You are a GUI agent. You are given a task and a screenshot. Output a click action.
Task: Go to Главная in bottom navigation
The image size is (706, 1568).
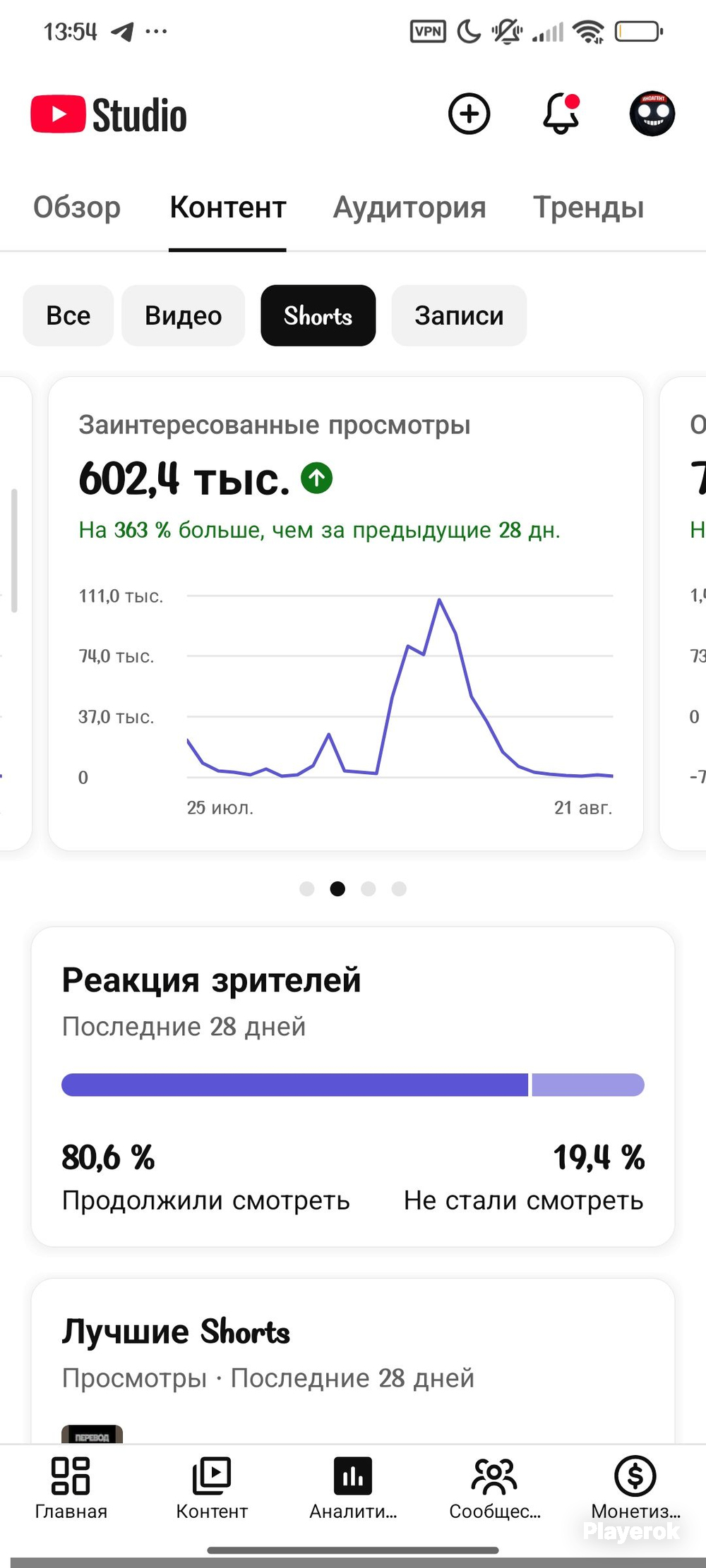pos(71,1489)
